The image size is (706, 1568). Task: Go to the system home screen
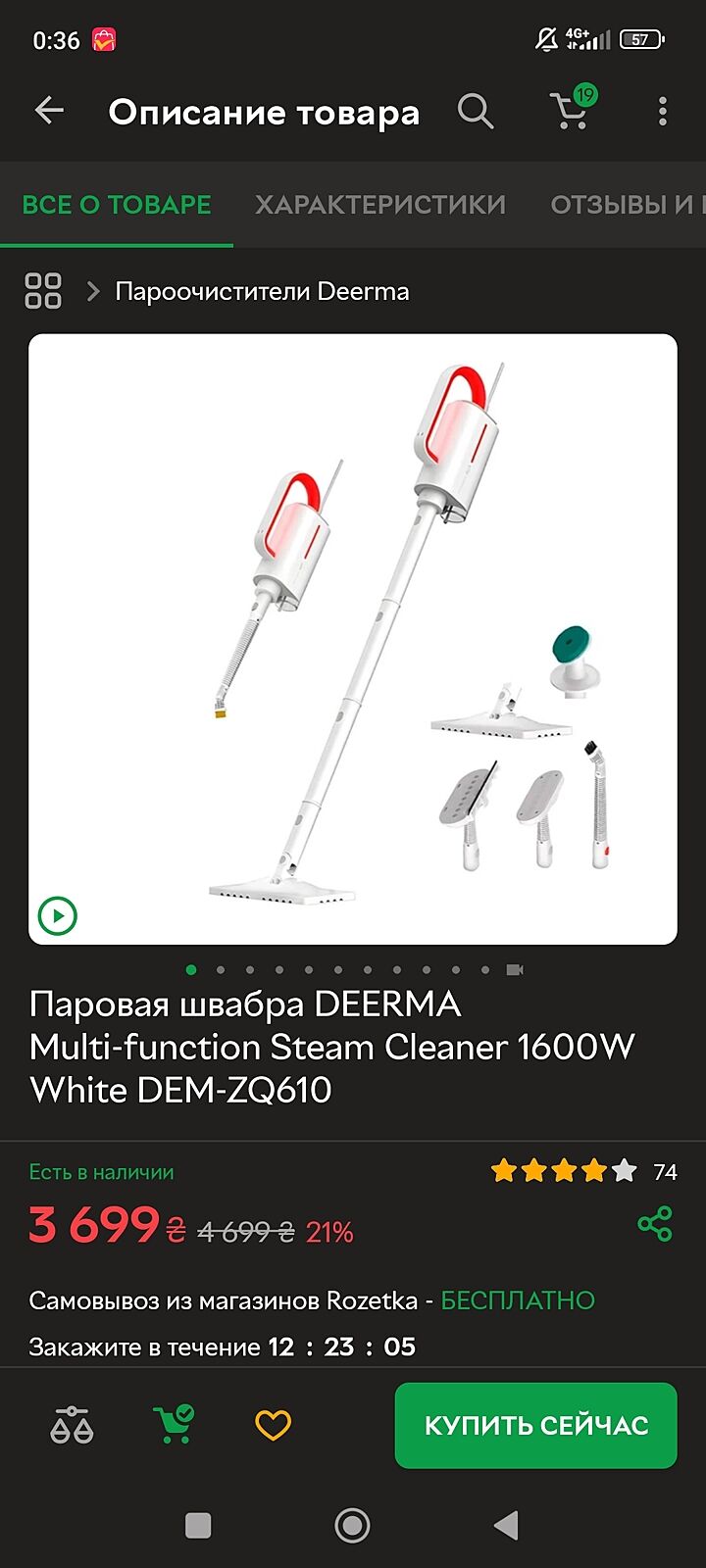point(352,1525)
